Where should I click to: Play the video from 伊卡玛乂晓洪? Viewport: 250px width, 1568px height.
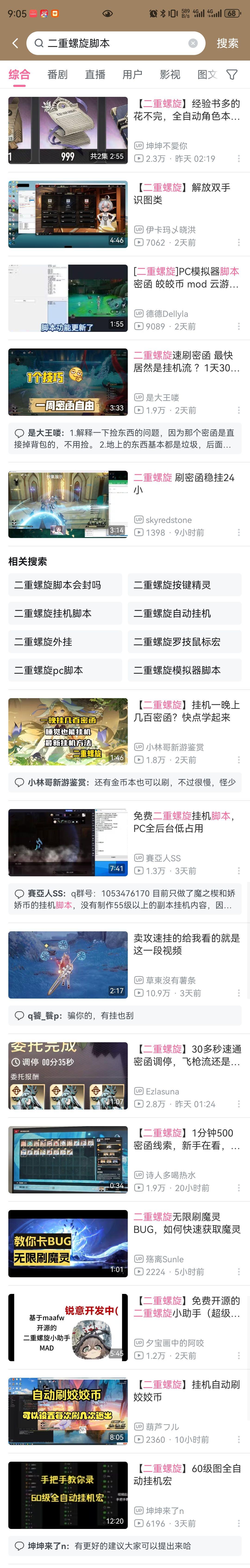click(x=68, y=214)
